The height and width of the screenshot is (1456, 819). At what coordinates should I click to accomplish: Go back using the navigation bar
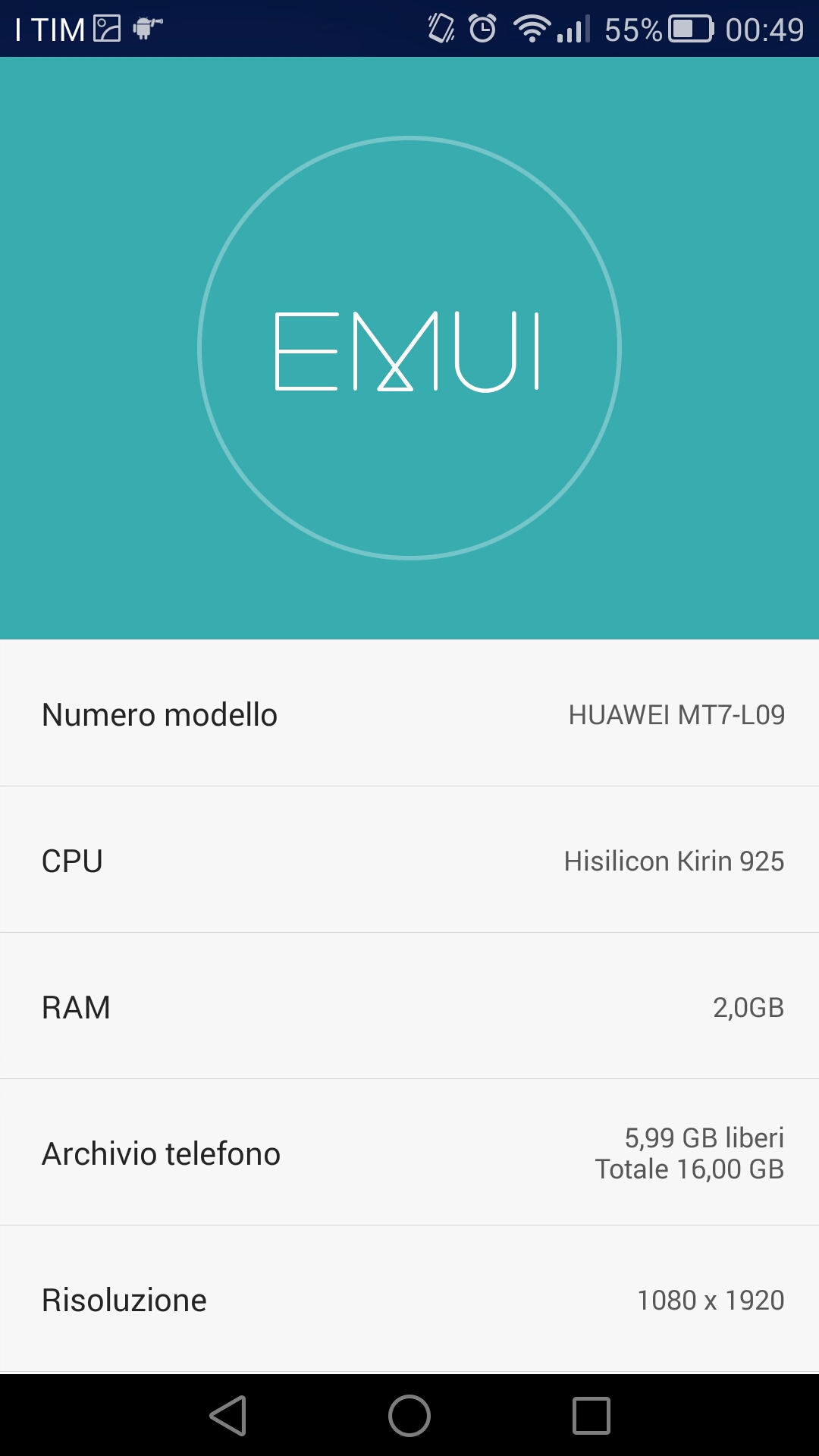[x=228, y=1416]
